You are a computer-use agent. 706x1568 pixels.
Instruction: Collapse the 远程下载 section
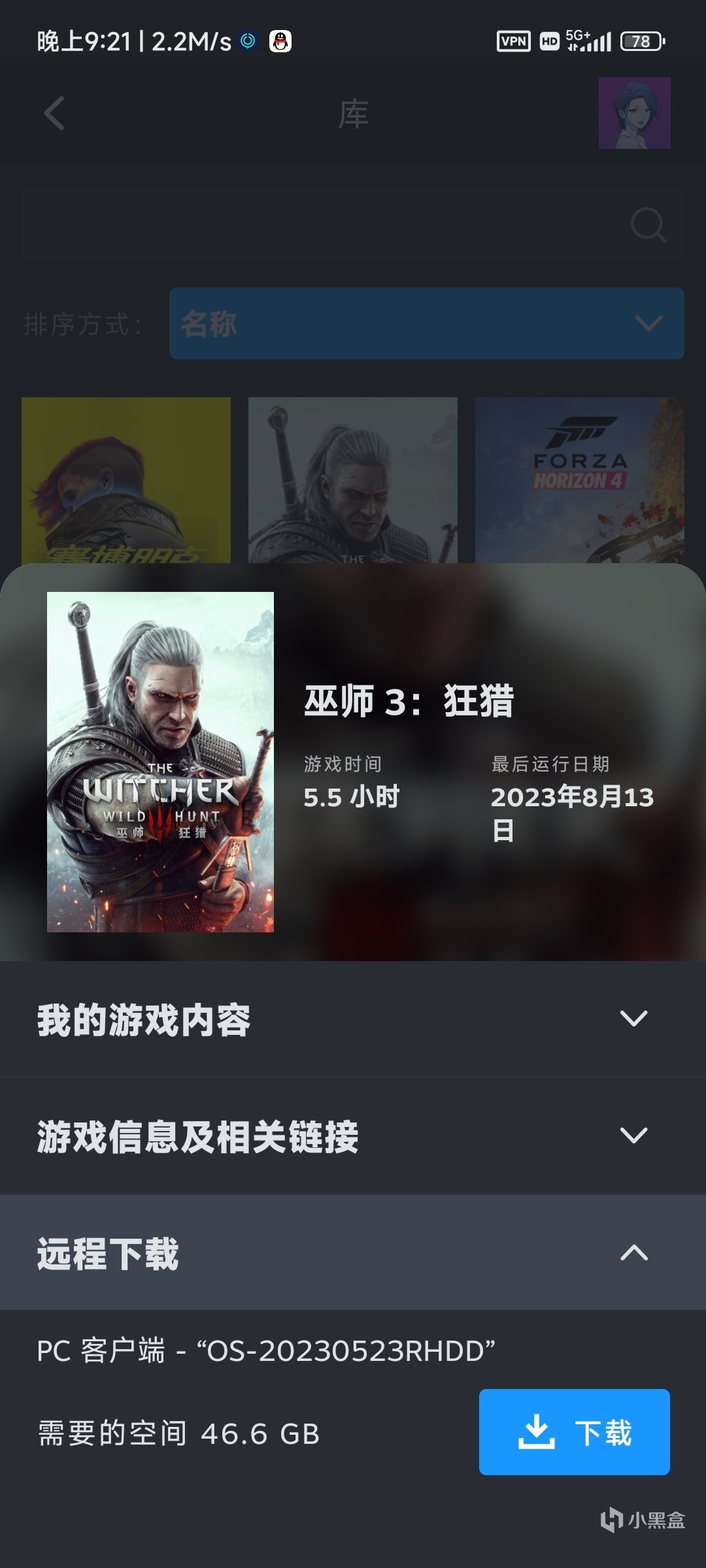(x=353, y=1252)
